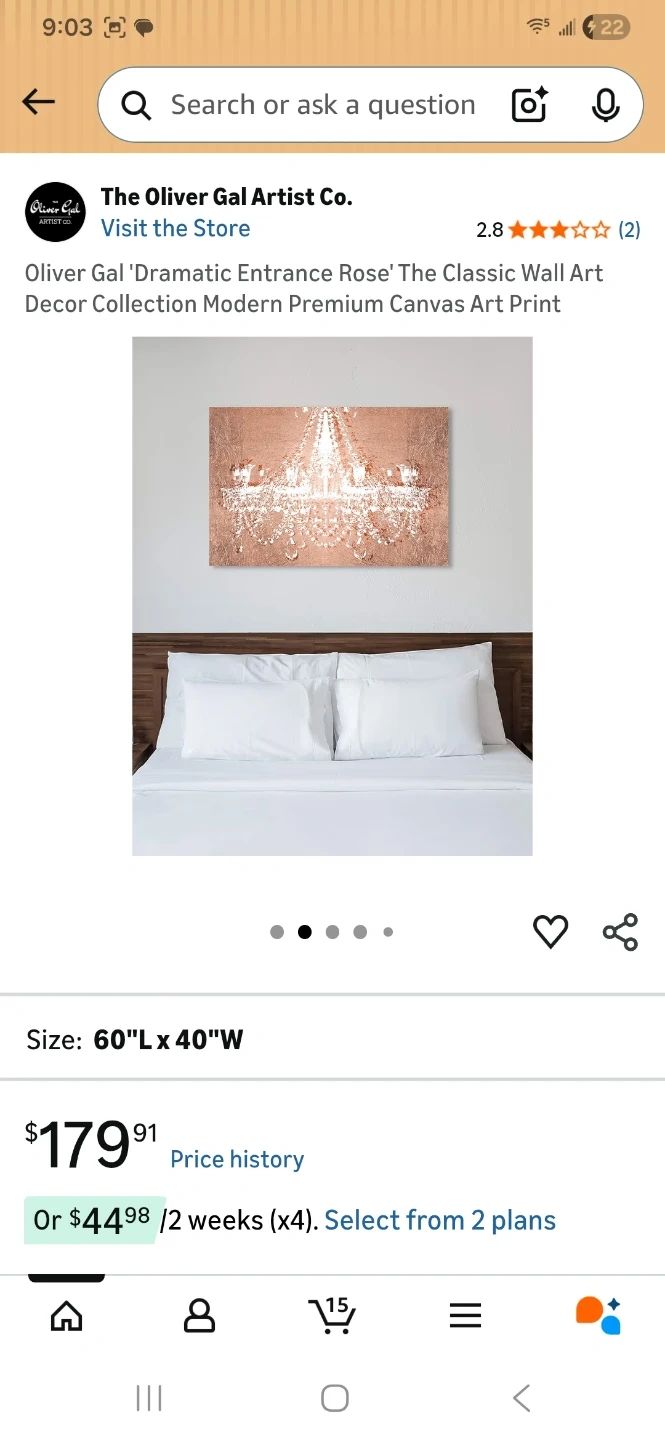Open the 2.8 star ratings
This screenshot has width=665, height=1440.
point(558,230)
